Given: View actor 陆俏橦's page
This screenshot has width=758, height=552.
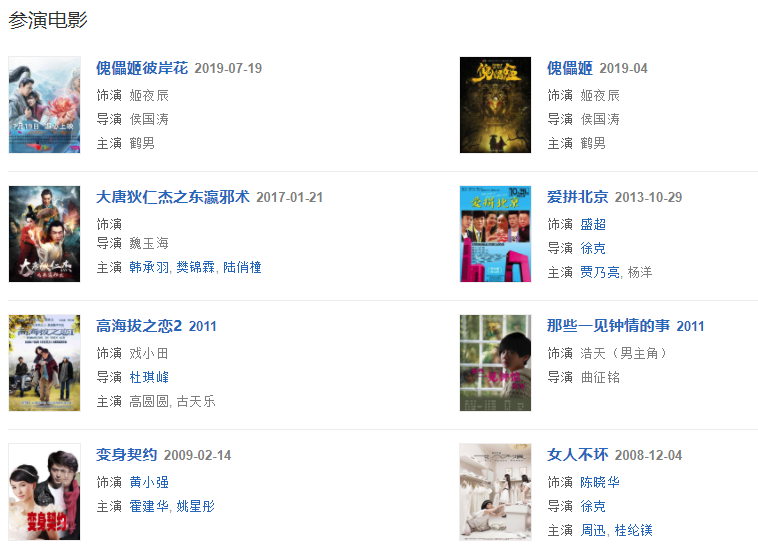Looking at the screenshot, I should pos(242,268).
